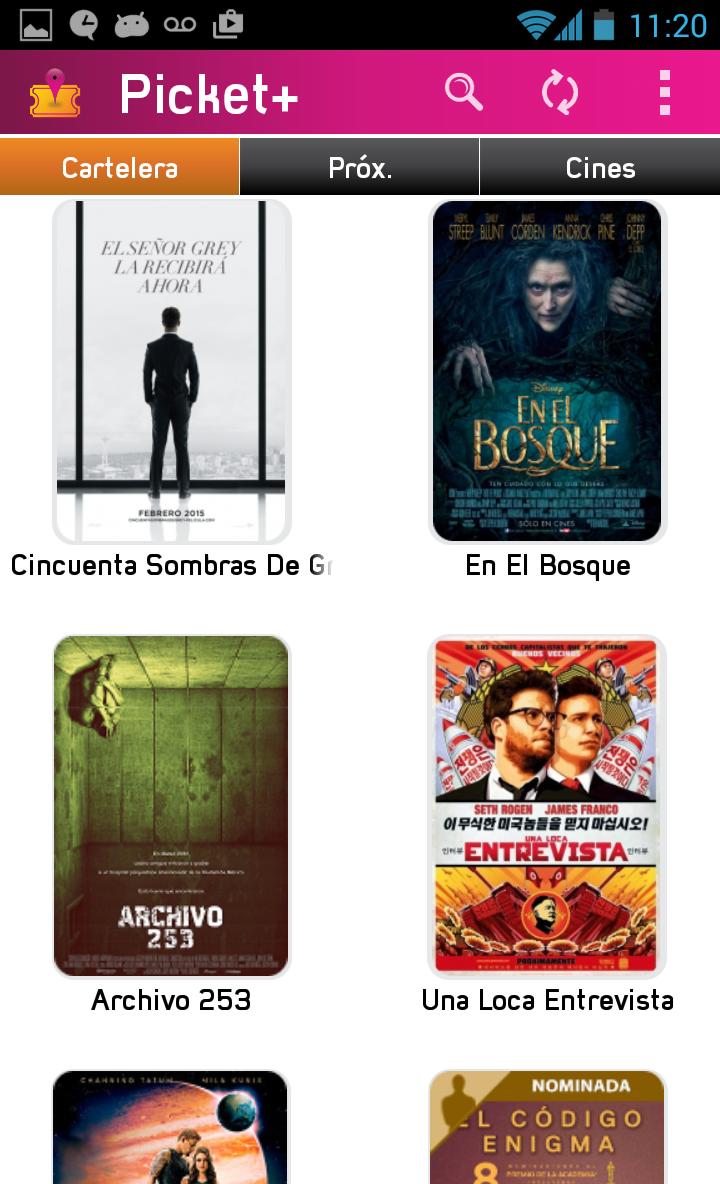Open El Código Enigma poster
This screenshot has height=1184, width=720.
pos(547,1128)
